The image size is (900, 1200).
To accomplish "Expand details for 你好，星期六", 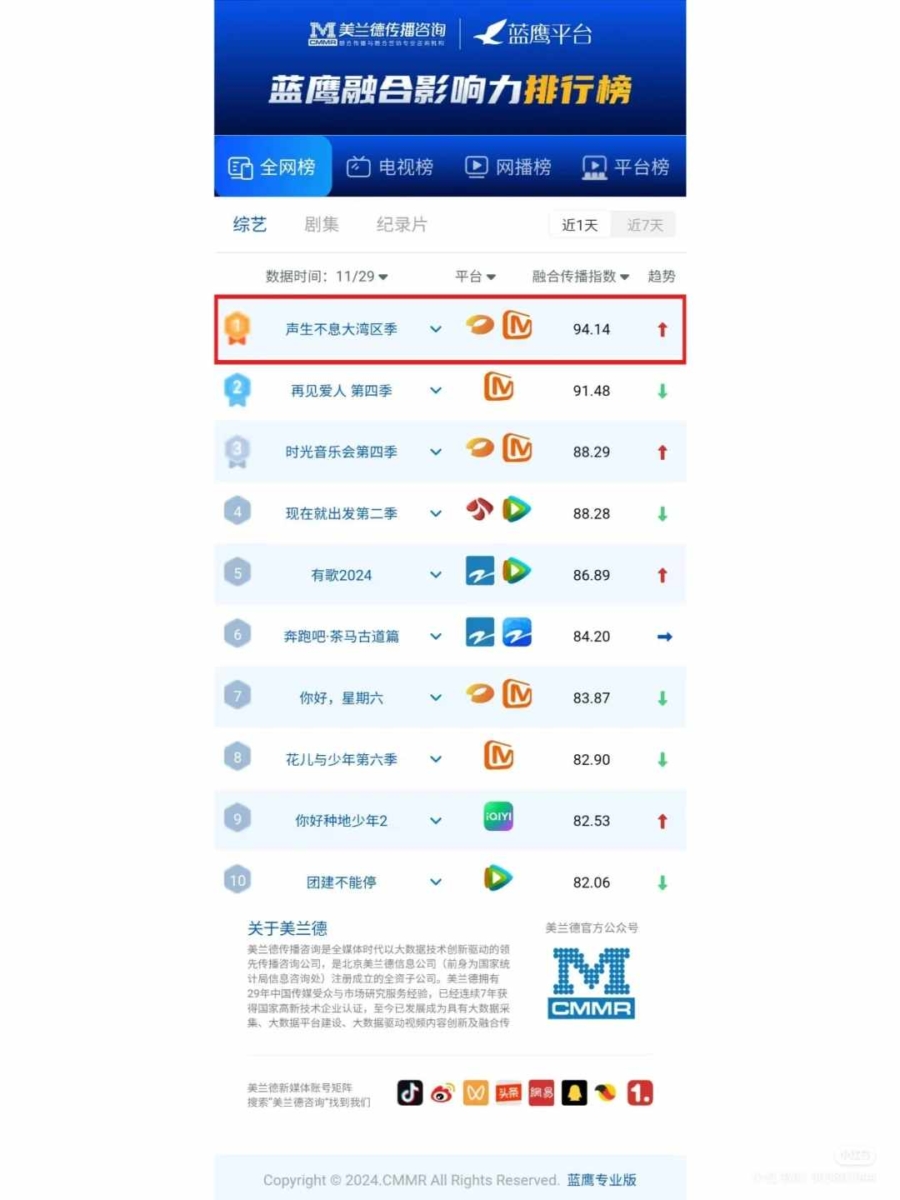I will coord(436,698).
